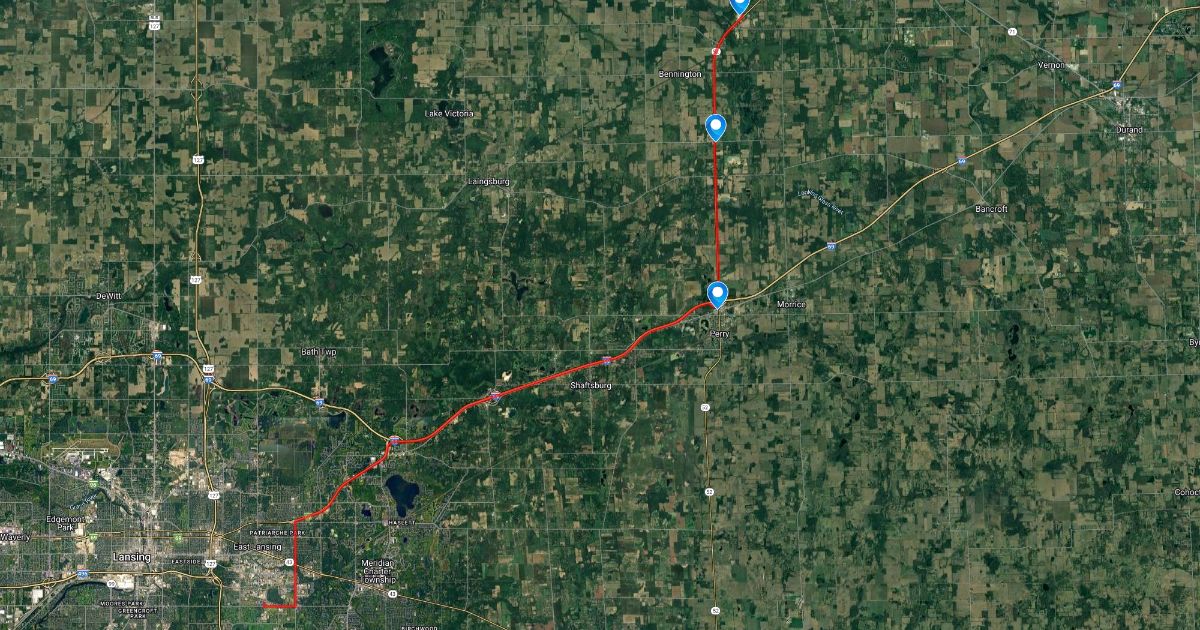Select the map pin just south of Bennington
Image resolution: width=1200 pixels, height=630 pixels.
pyautogui.click(x=715, y=126)
